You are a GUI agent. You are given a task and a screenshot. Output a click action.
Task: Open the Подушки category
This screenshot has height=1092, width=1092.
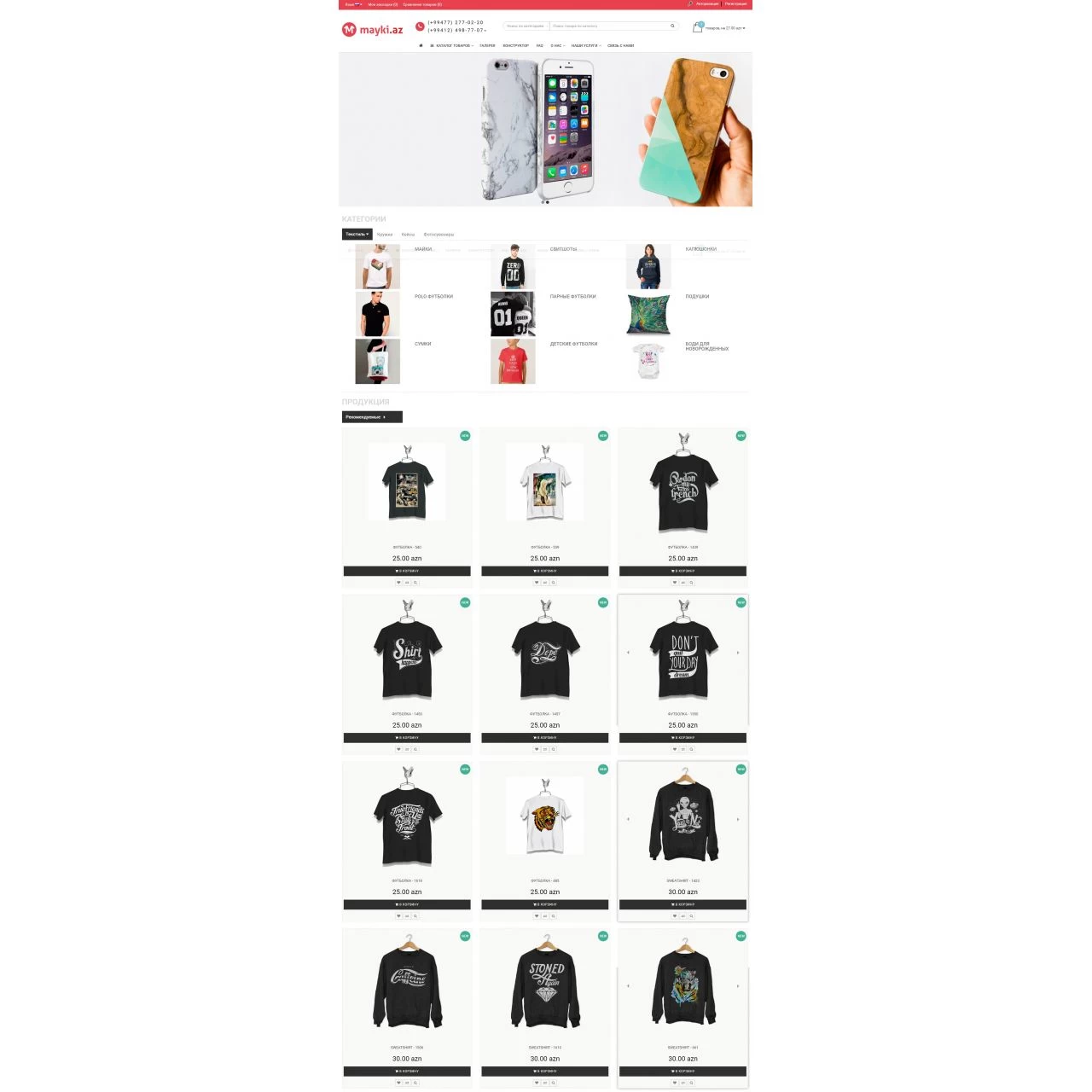point(697,297)
